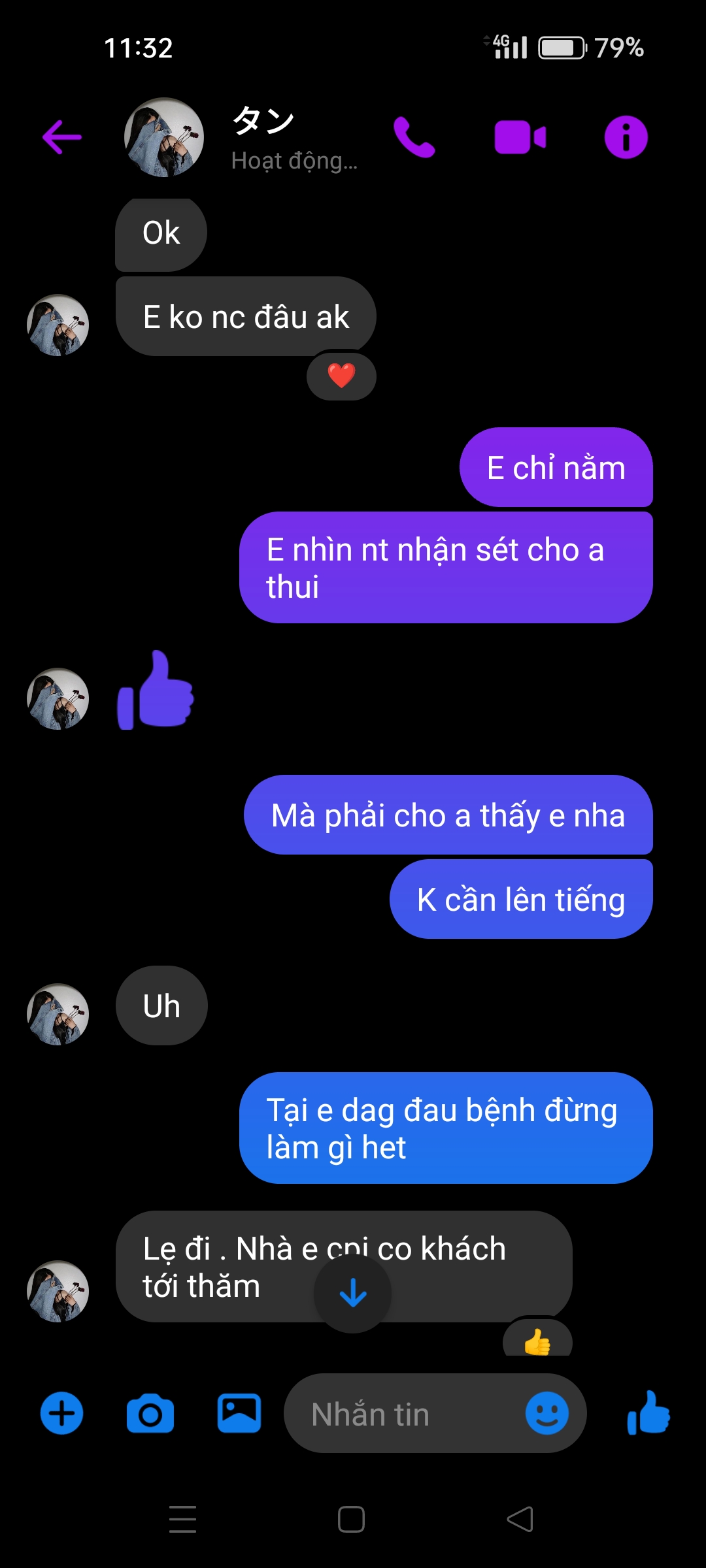Open recent apps from the navigation bar
706x1568 pixels.
(182, 1519)
